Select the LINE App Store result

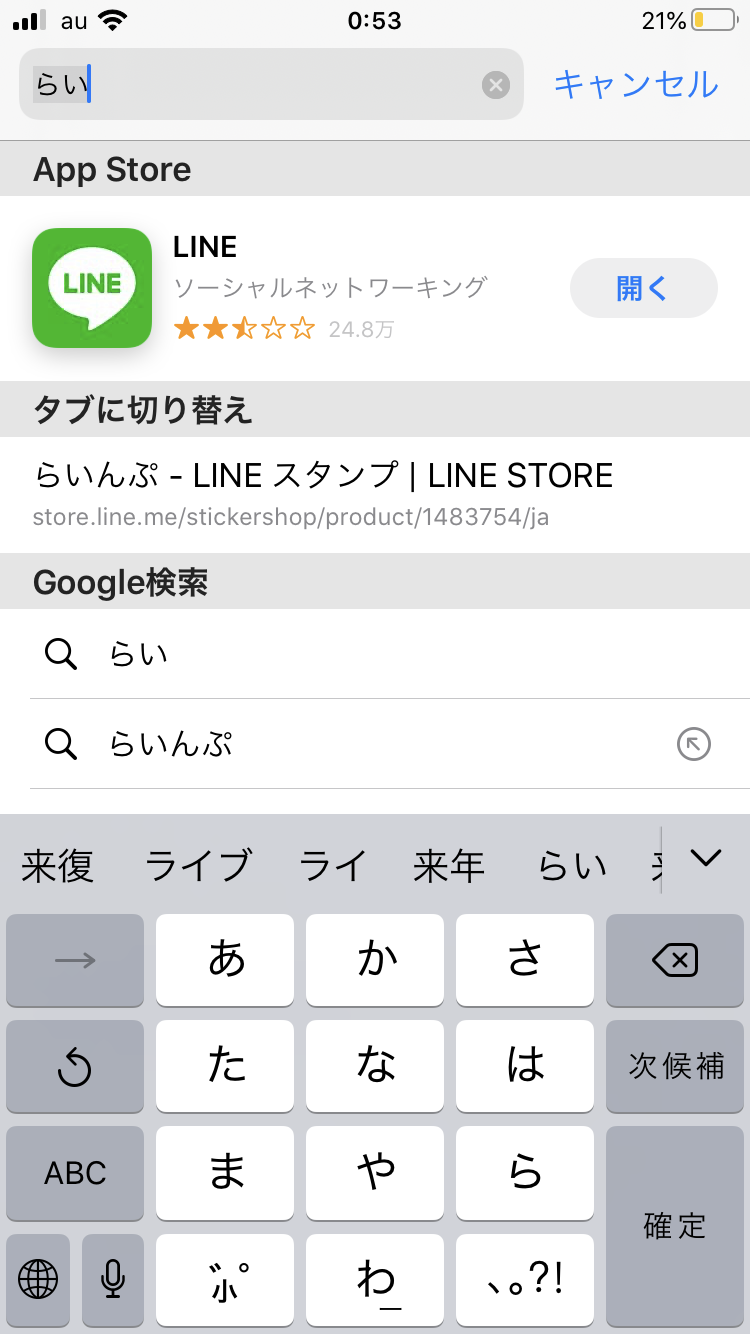pos(300,288)
